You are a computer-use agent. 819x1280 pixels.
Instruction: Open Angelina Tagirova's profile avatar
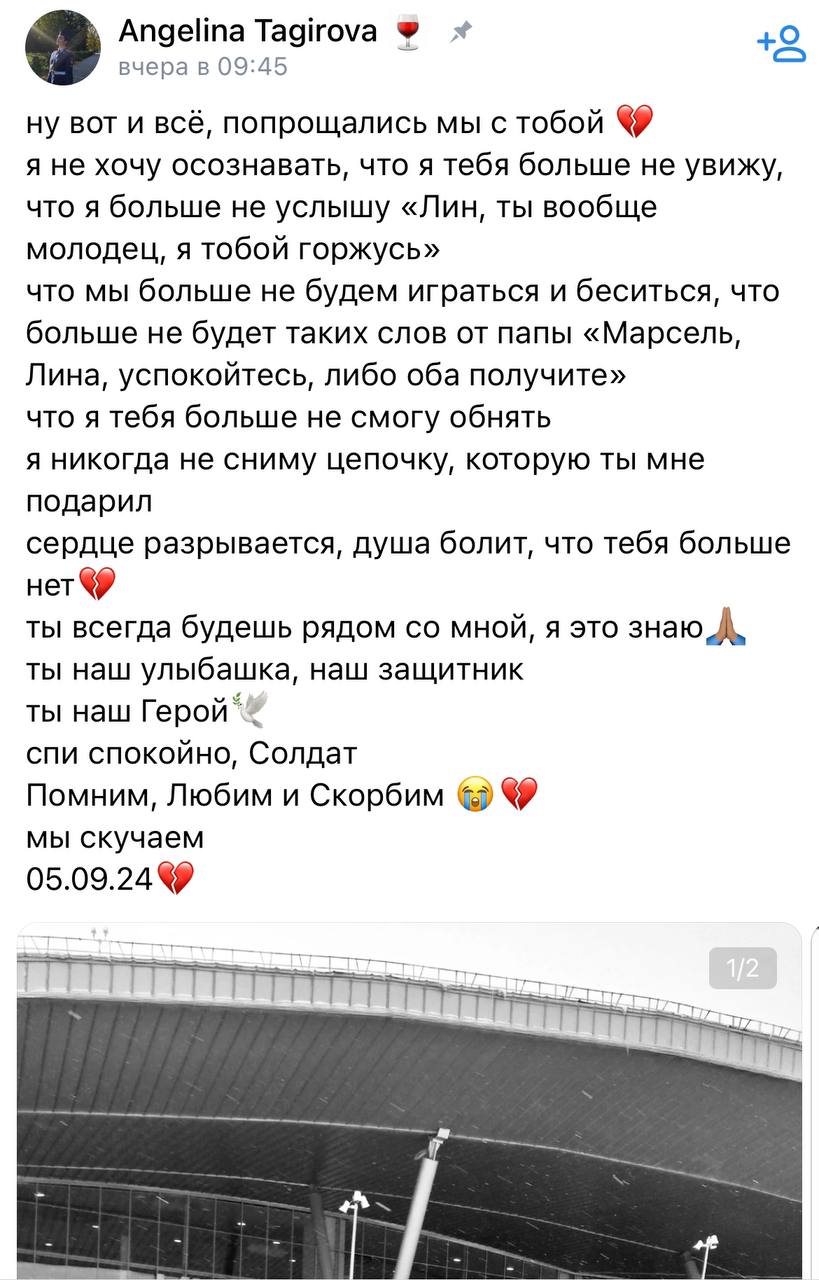pos(62,49)
